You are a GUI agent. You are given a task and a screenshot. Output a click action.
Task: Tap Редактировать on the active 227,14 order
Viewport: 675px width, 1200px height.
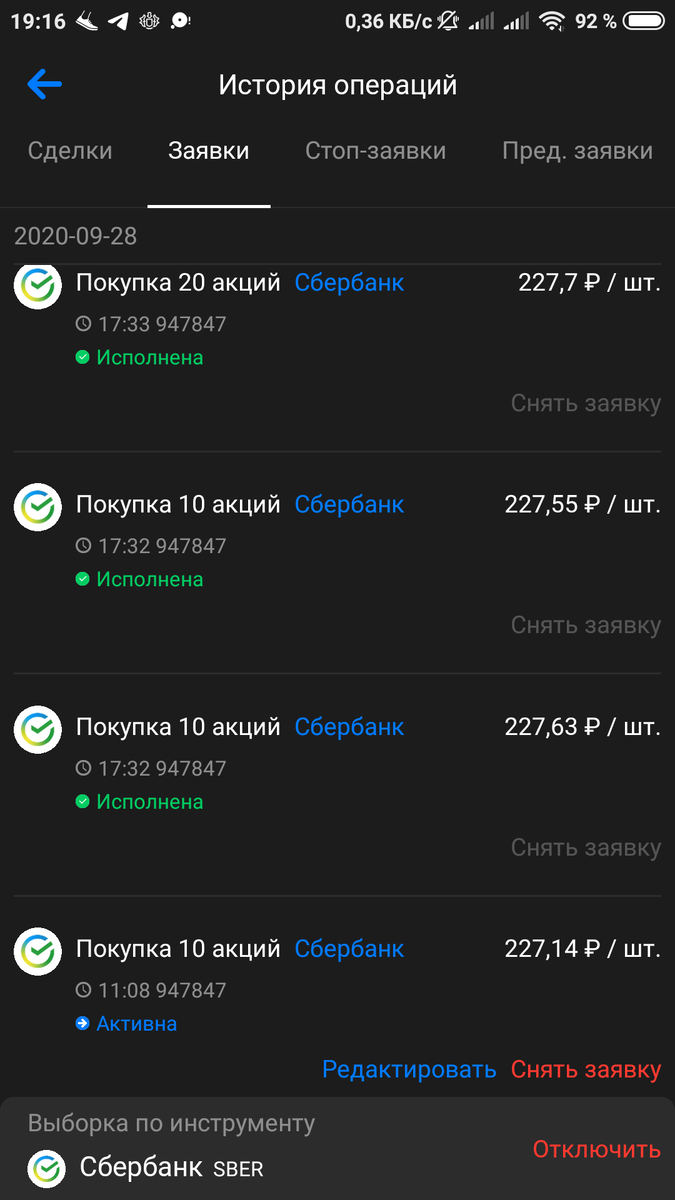click(409, 1069)
